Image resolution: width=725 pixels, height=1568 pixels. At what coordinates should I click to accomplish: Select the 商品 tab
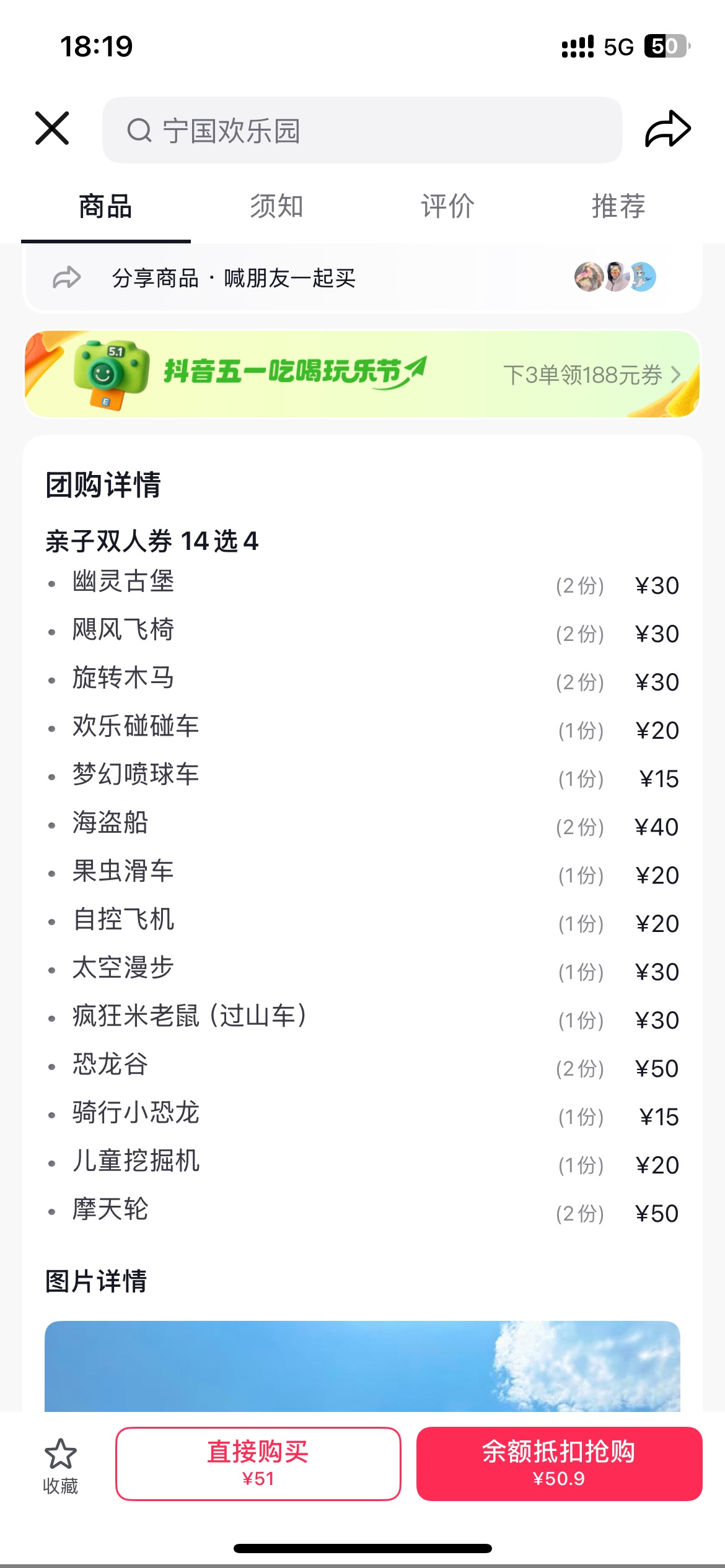105,206
